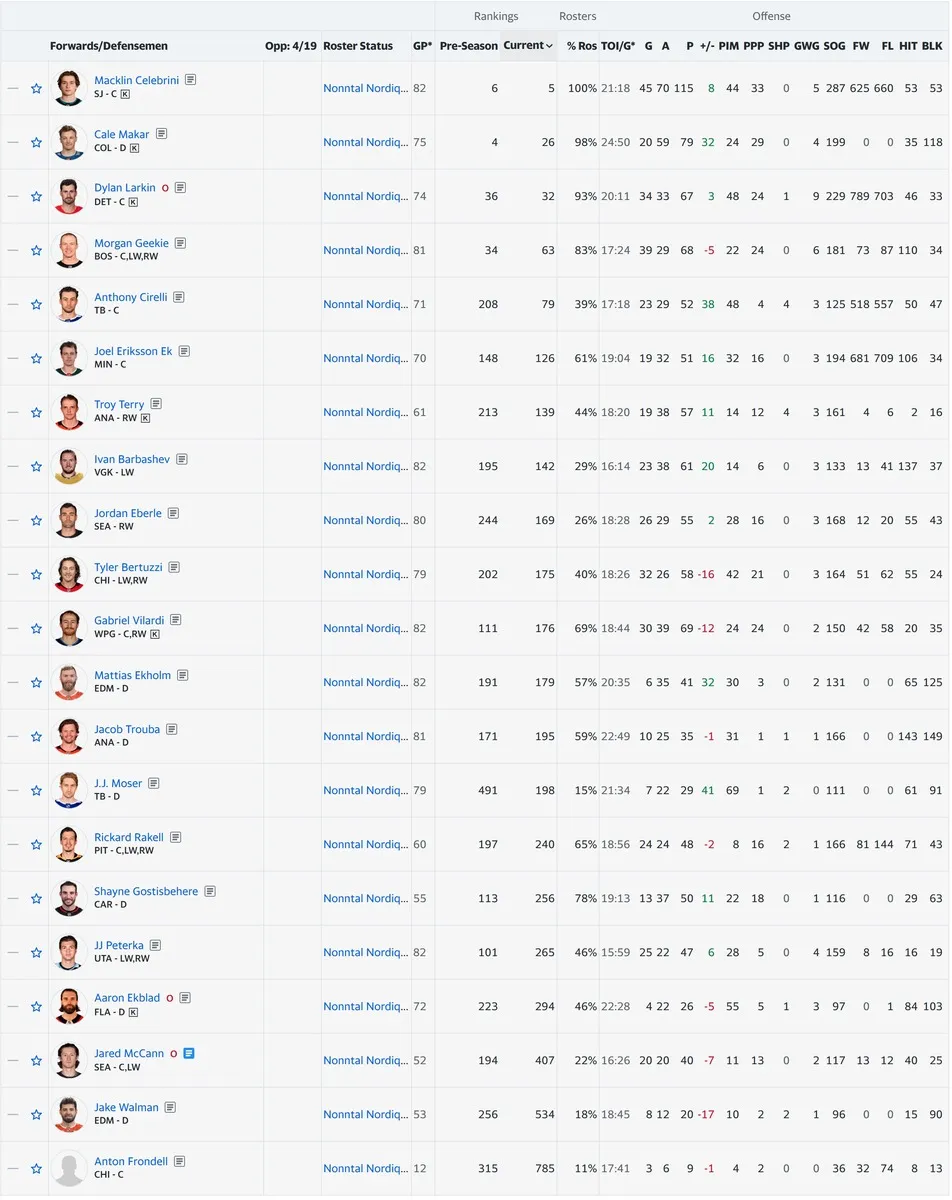Add Cale Makar to watchlist star
This screenshot has height=1200, width=952.
tap(36, 142)
